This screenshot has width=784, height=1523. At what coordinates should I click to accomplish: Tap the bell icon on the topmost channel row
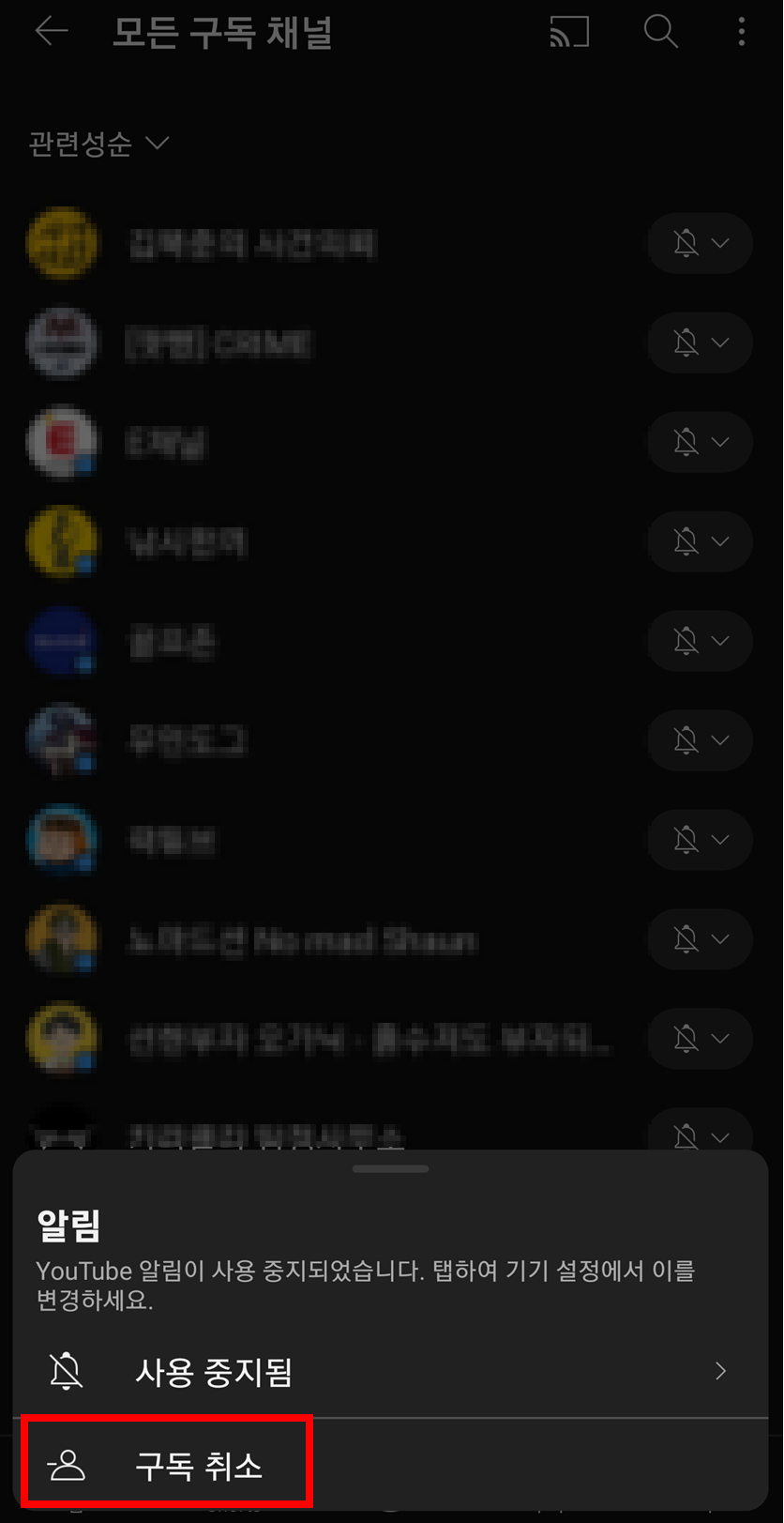pos(687,243)
